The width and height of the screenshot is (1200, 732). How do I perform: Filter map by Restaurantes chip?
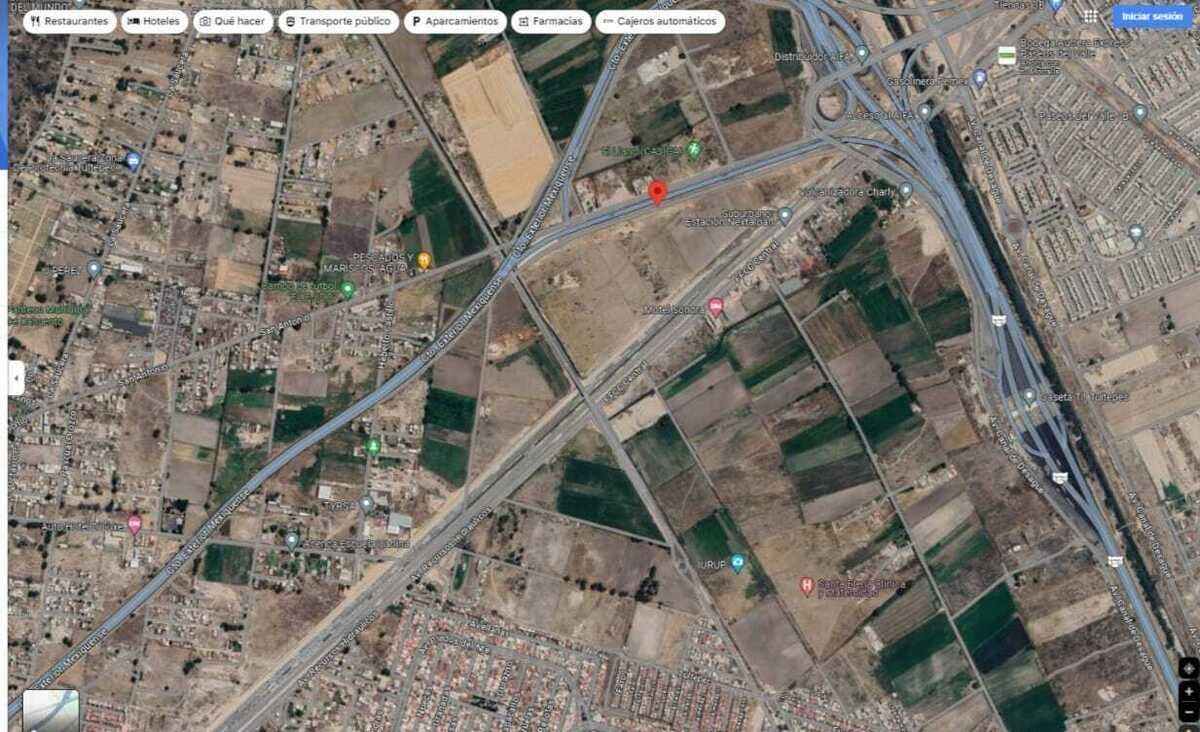[69, 21]
